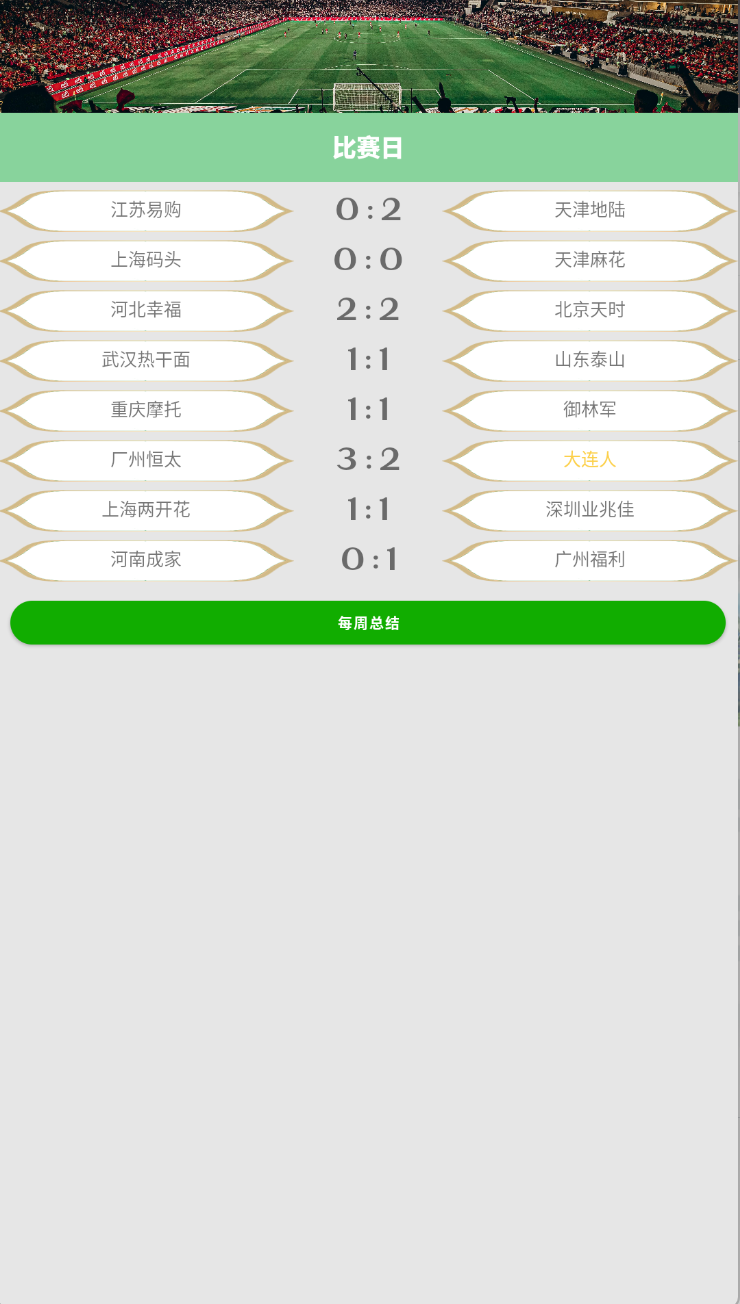Click the 广州福利 team name
Image resolution: width=740 pixels, height=1304 pixels.
(x=588, y=560)
